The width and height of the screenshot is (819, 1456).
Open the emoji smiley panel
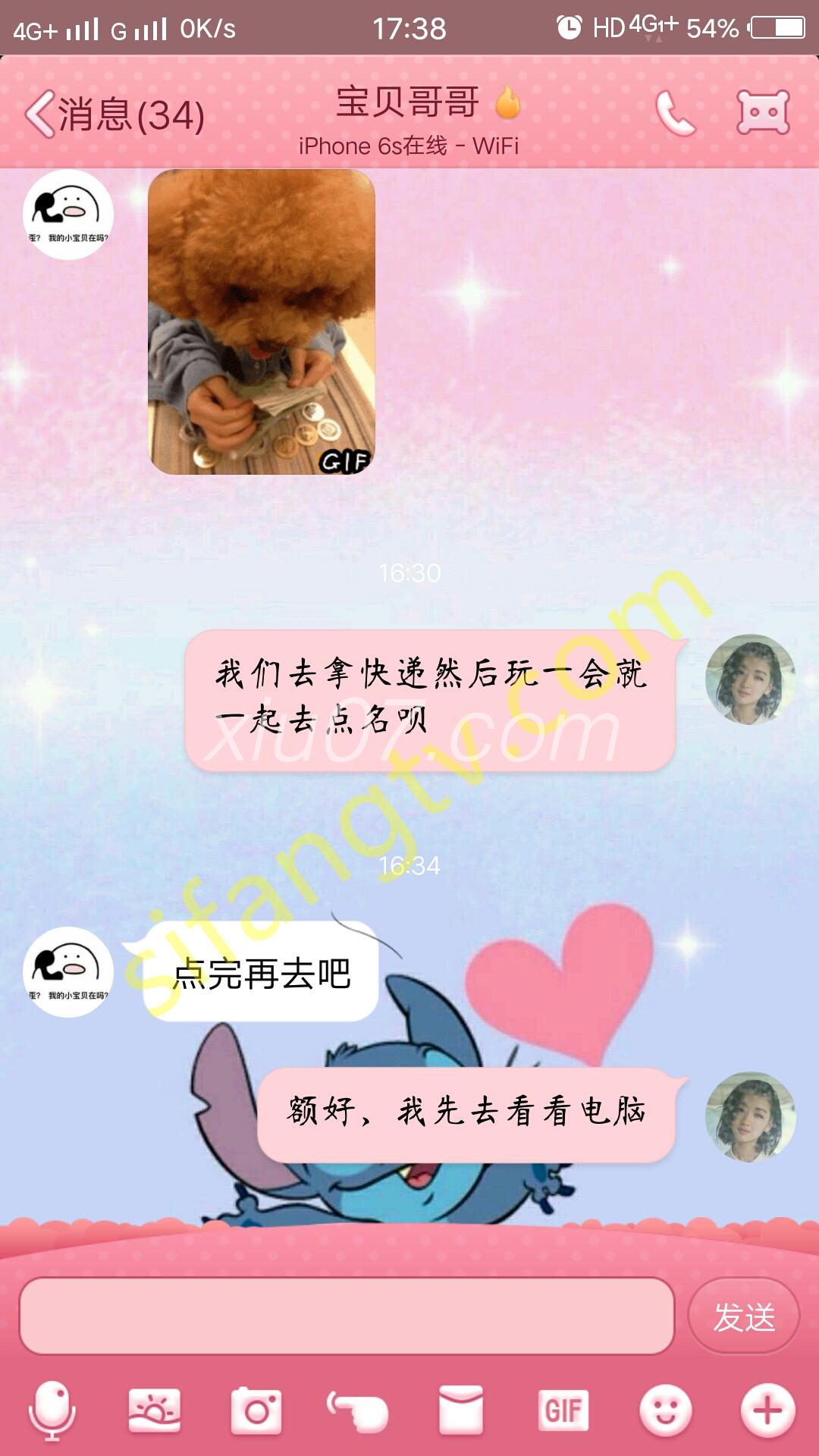coord(666,1410)
